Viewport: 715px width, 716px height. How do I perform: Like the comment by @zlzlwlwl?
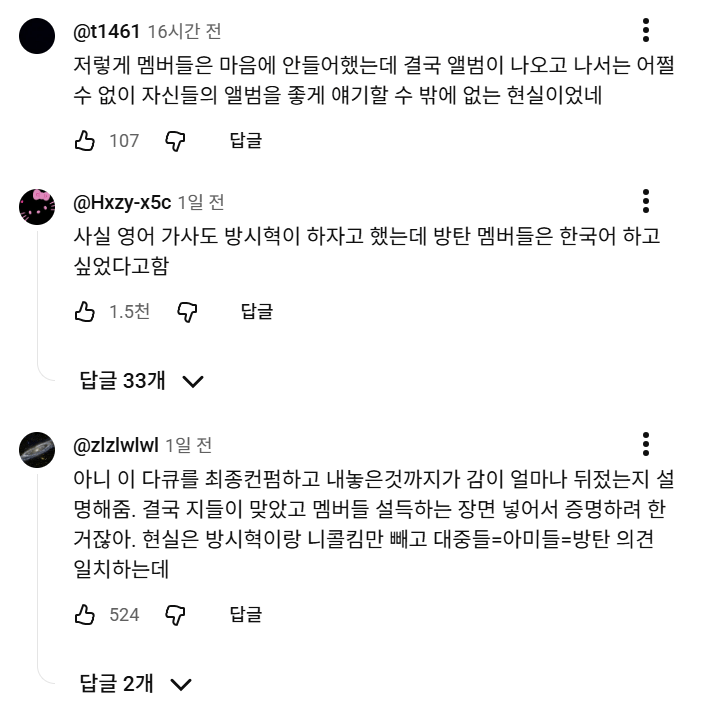[x=85, y=614]
